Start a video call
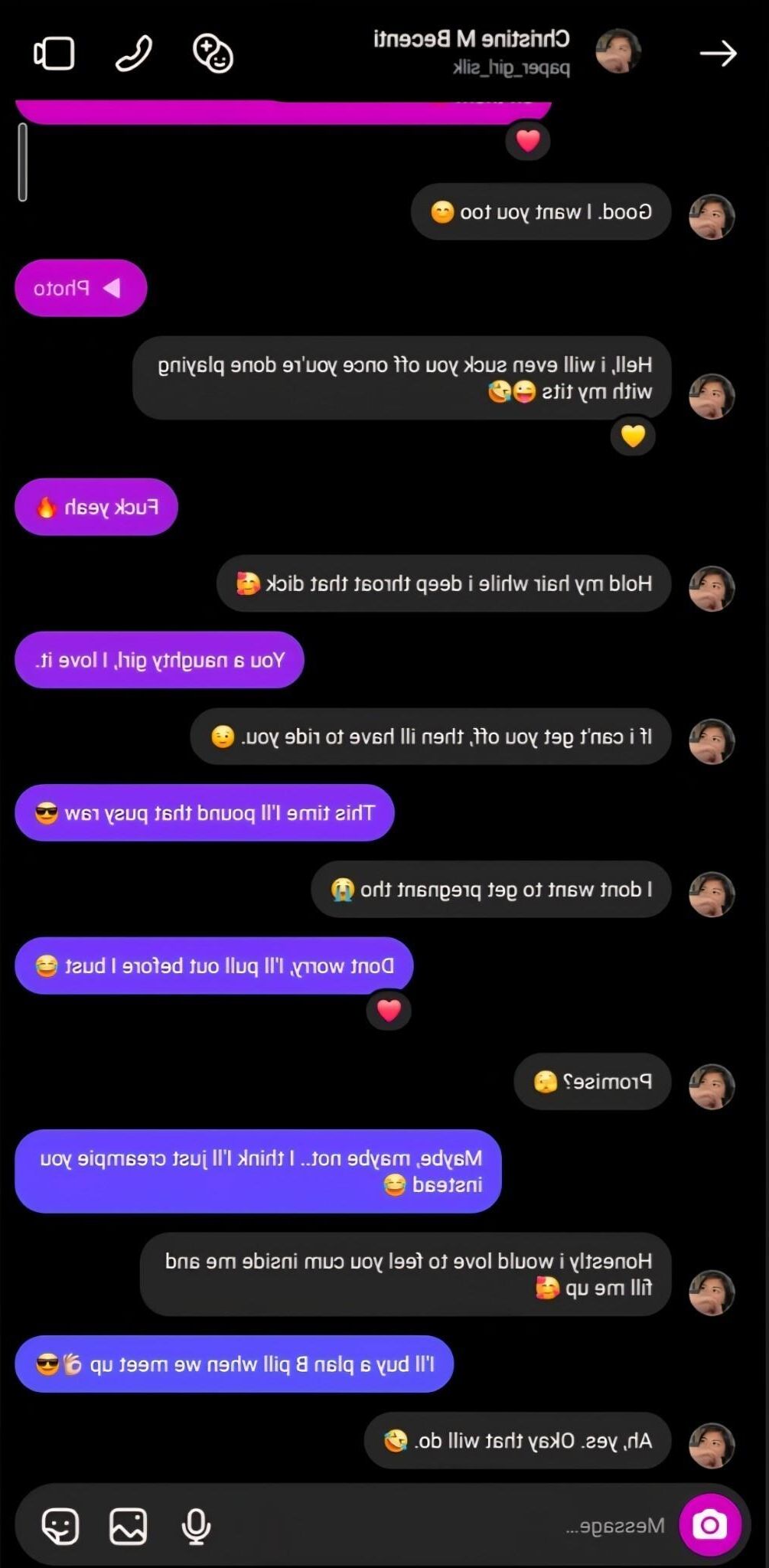 54,53
